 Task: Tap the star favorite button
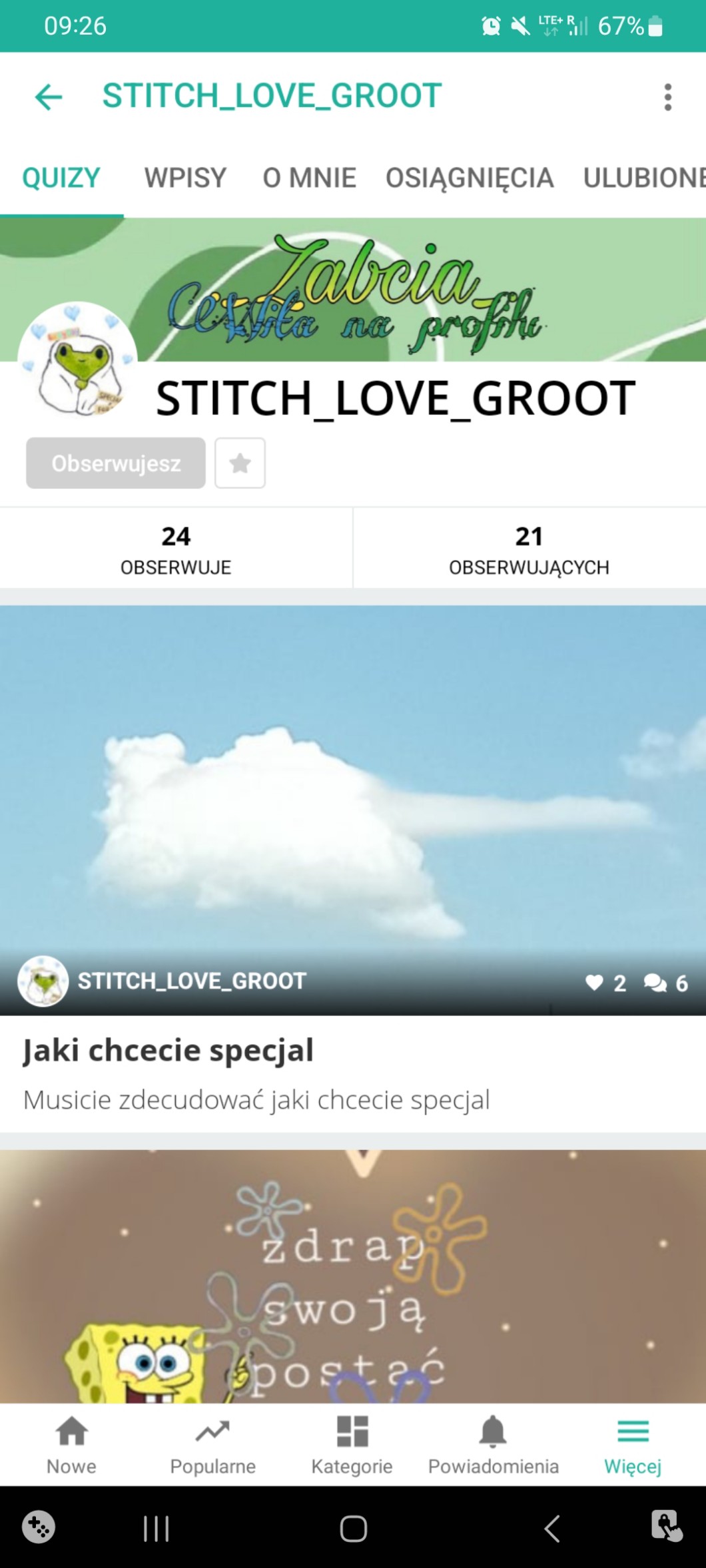(240, 463)
